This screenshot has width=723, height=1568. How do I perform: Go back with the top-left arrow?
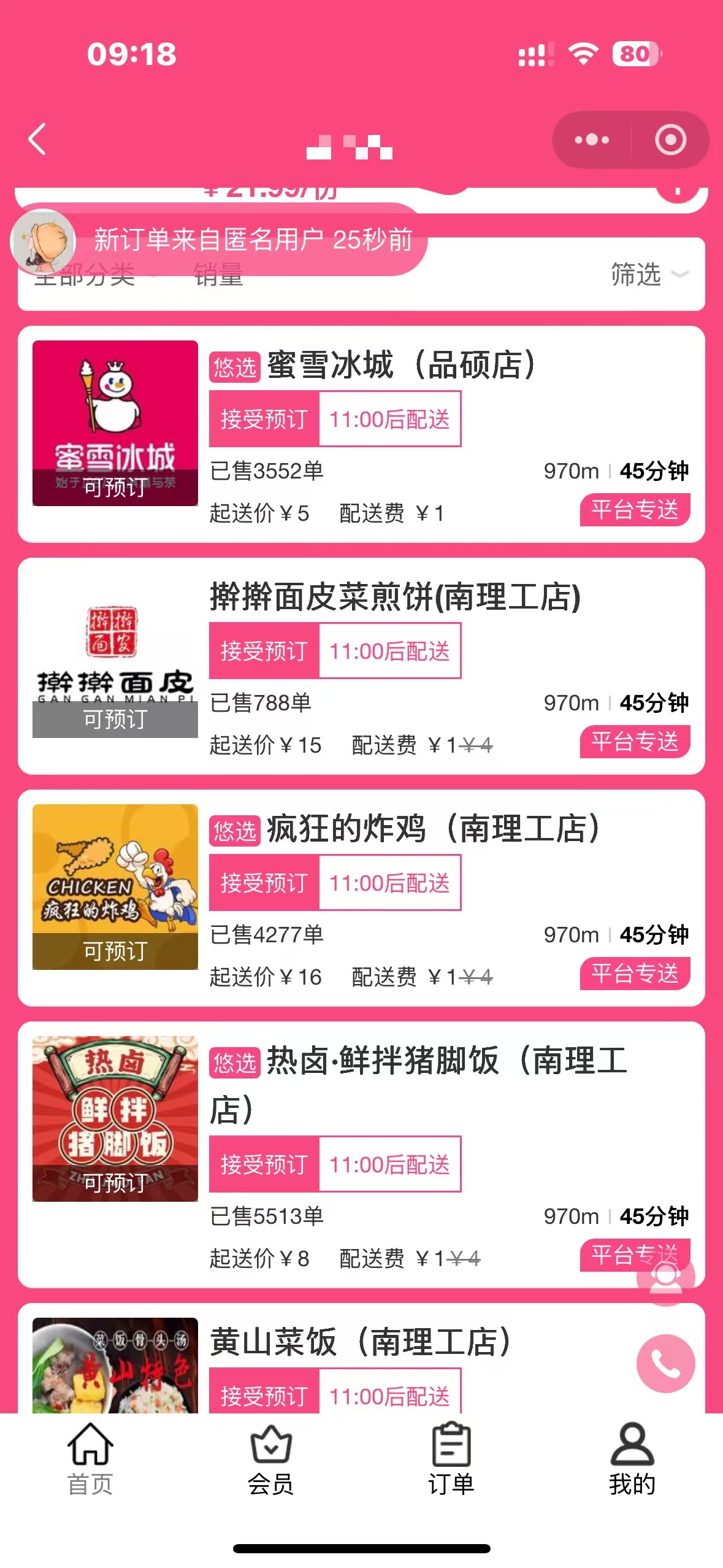pyautogui.click(x=38, y=139)
